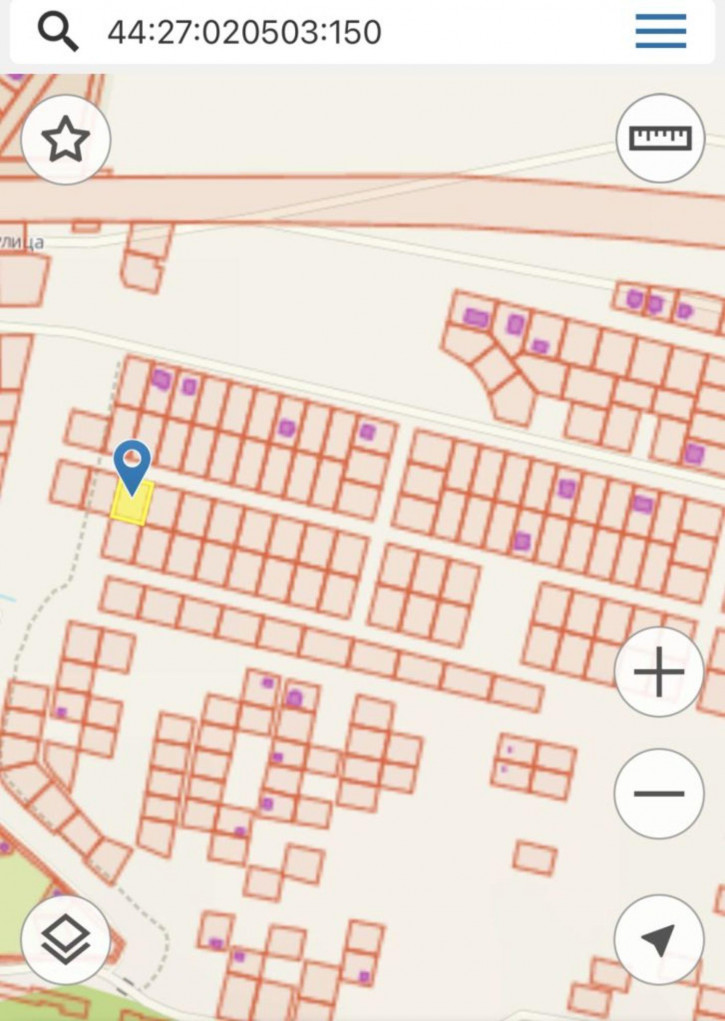Center the map on my location
Screen dimensions: 725x1021
coord(659,940)
